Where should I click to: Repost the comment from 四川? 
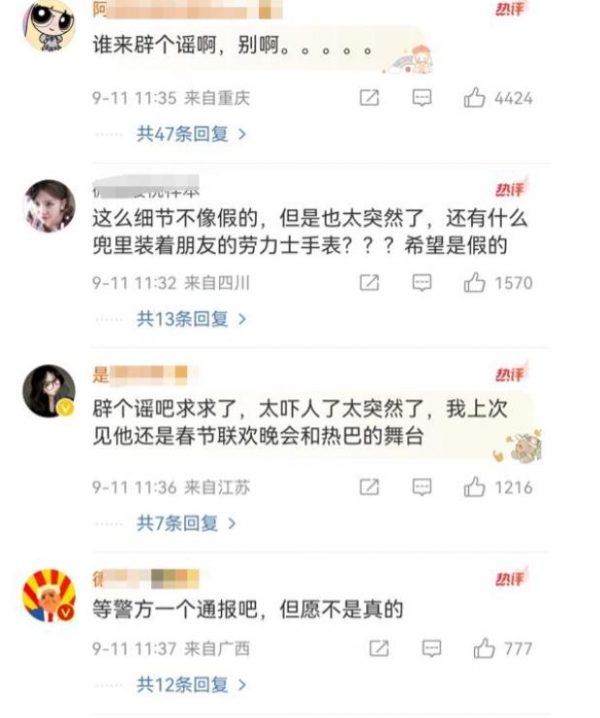coord(369,283)
